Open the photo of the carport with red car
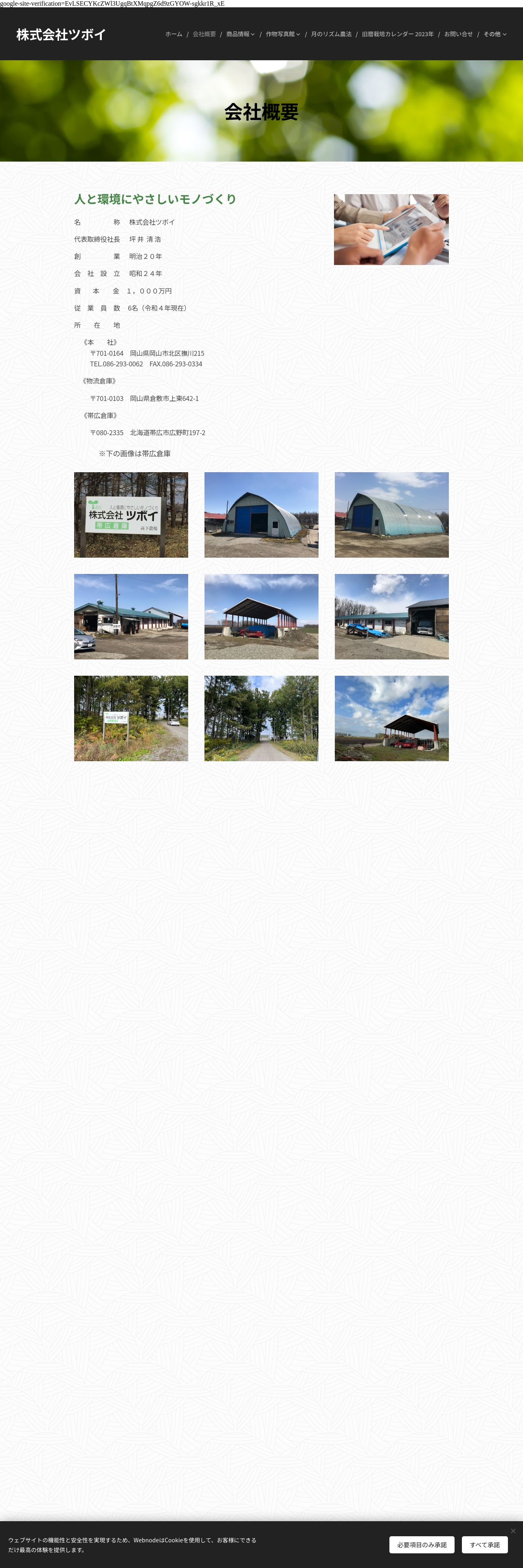Viewport: 523px width, 1568px height. pos(261,617)
